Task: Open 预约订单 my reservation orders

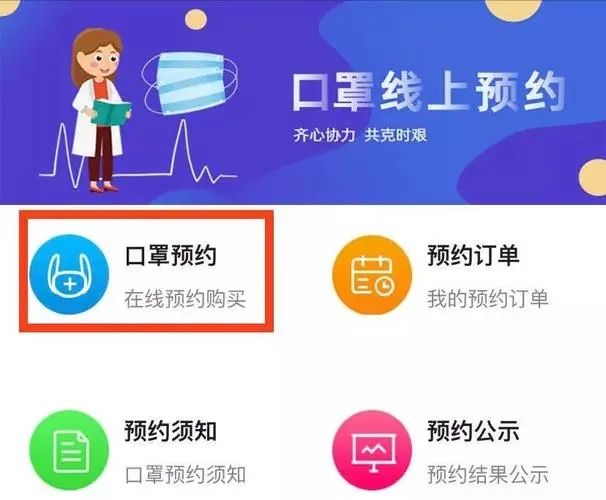Action: click(450, 275)
